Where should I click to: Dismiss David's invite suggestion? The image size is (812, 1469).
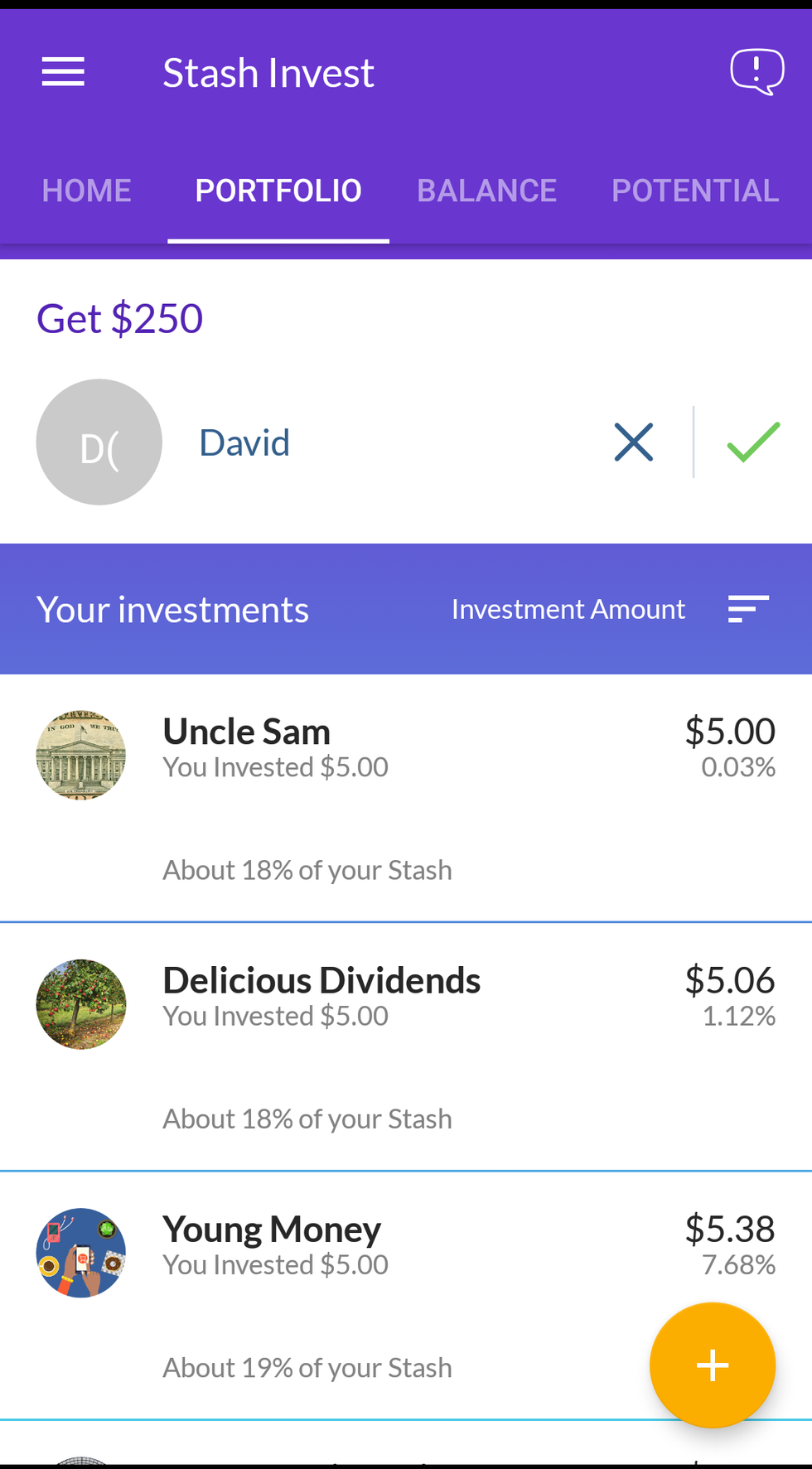click(634, 442)
